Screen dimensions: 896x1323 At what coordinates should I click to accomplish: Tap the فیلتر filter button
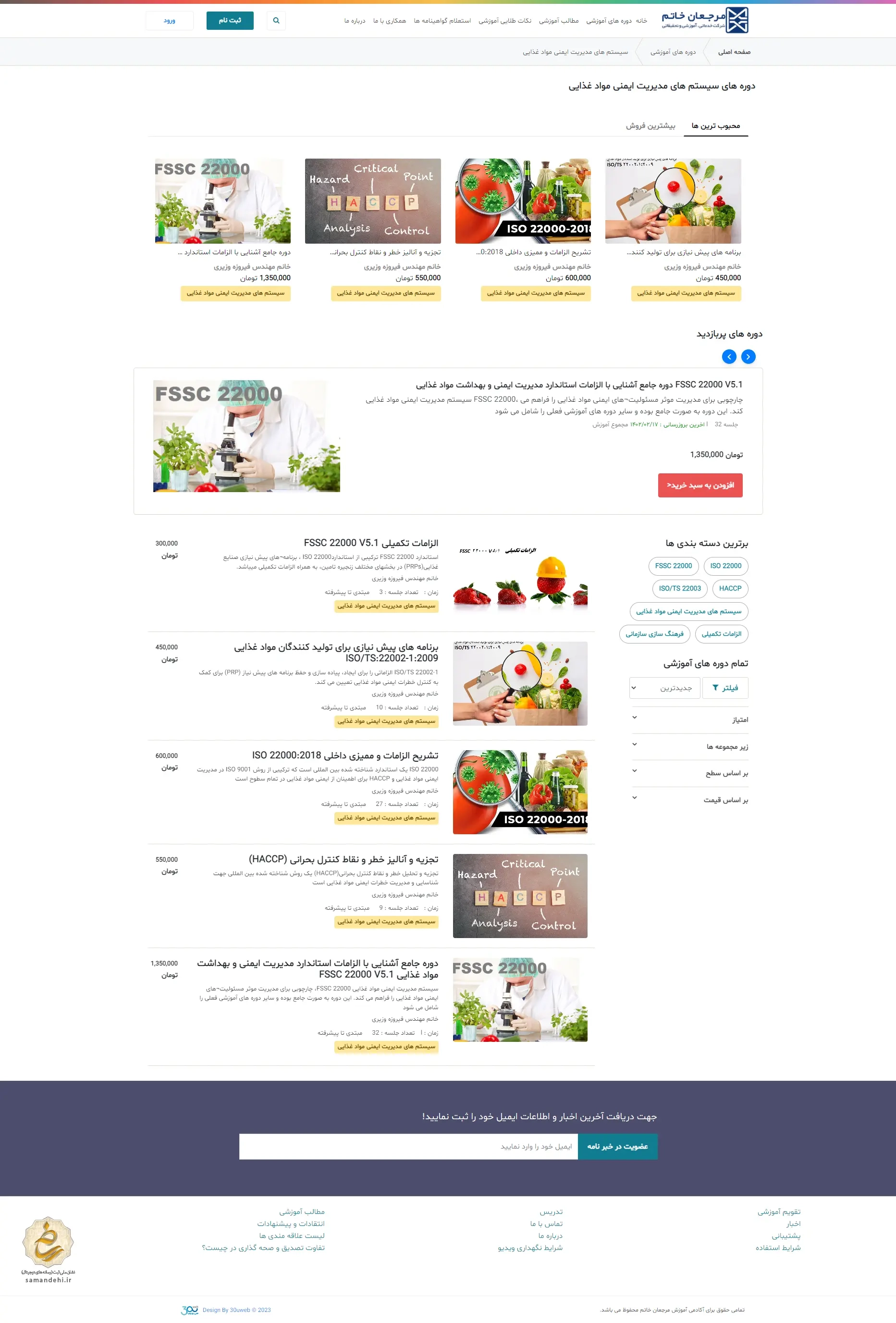[724, 688]
